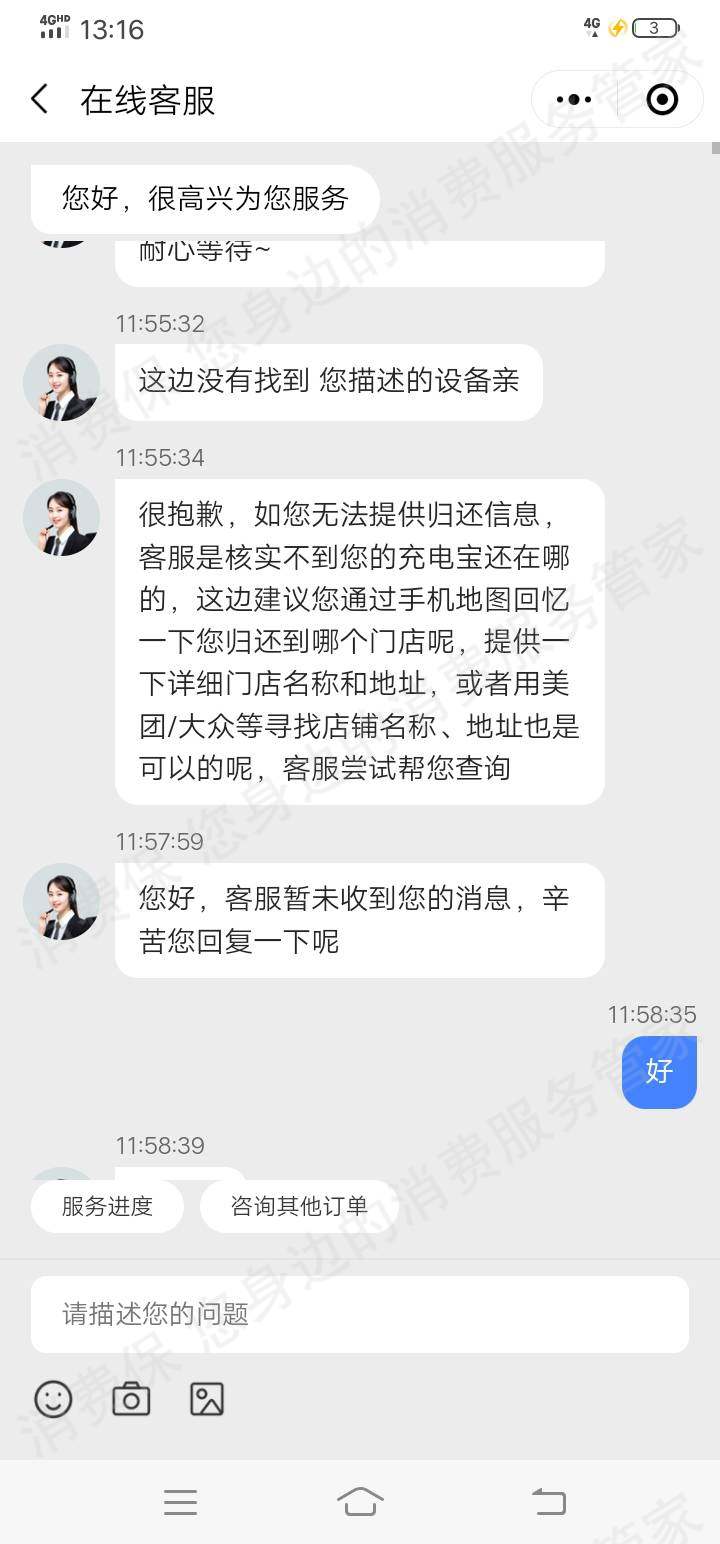Focus the 请描述您的问题 message field

(360, 1314)
